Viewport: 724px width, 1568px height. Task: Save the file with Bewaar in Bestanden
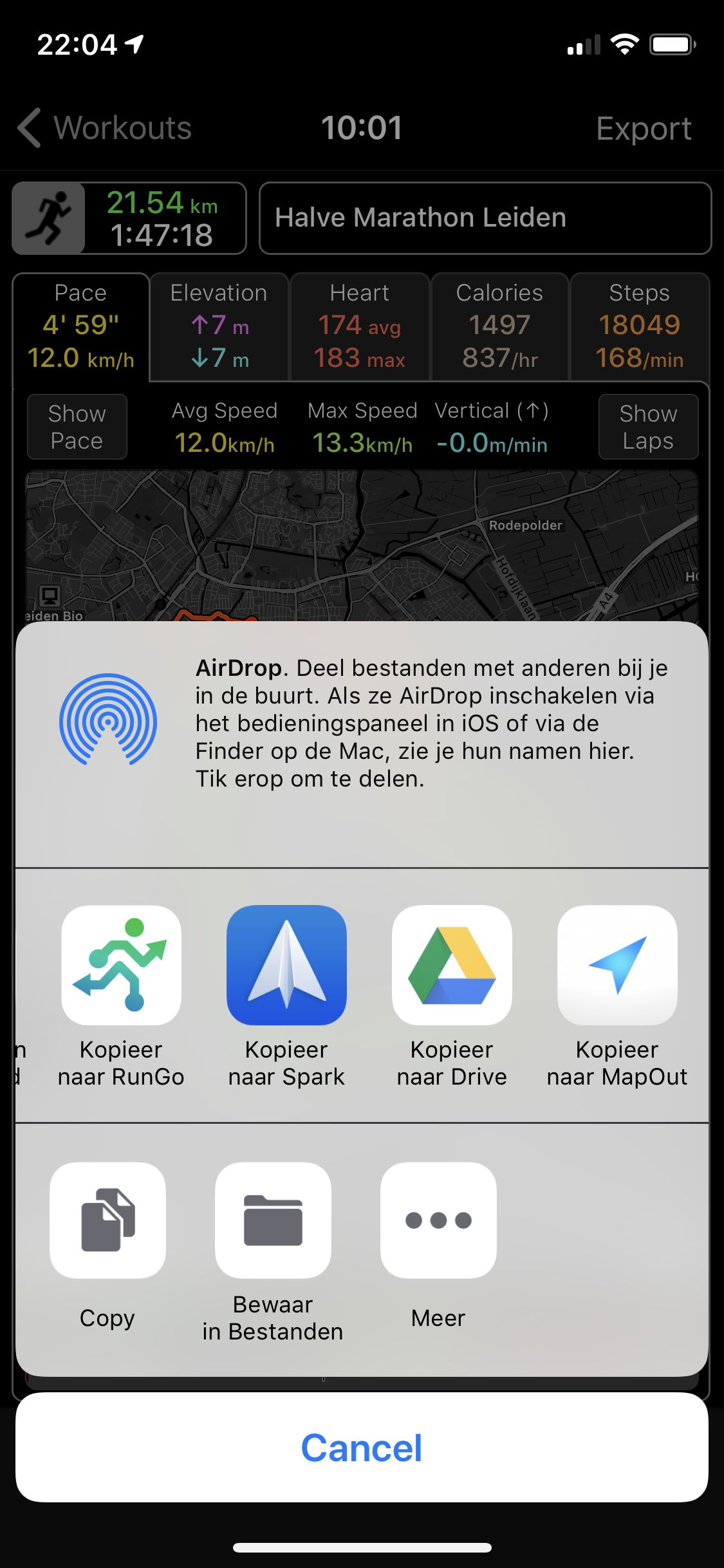tap(273, 1220)
